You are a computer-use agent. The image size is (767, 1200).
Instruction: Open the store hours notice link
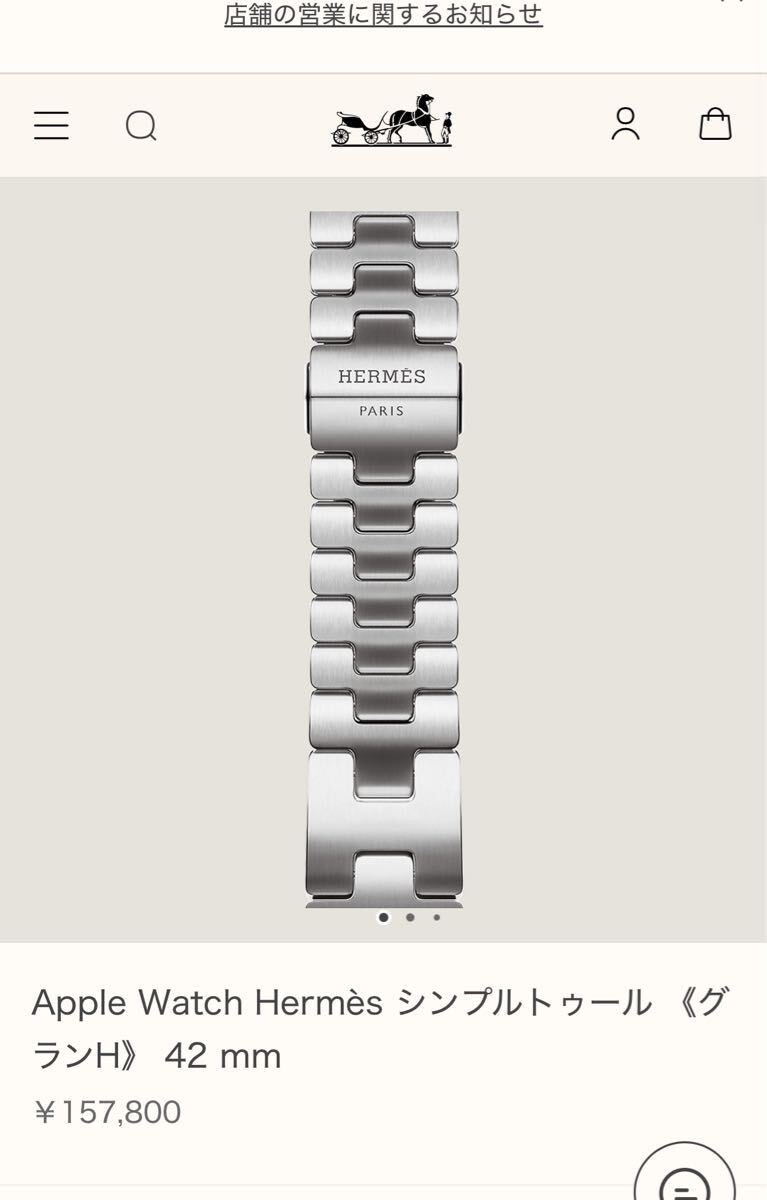pos(383,15)
